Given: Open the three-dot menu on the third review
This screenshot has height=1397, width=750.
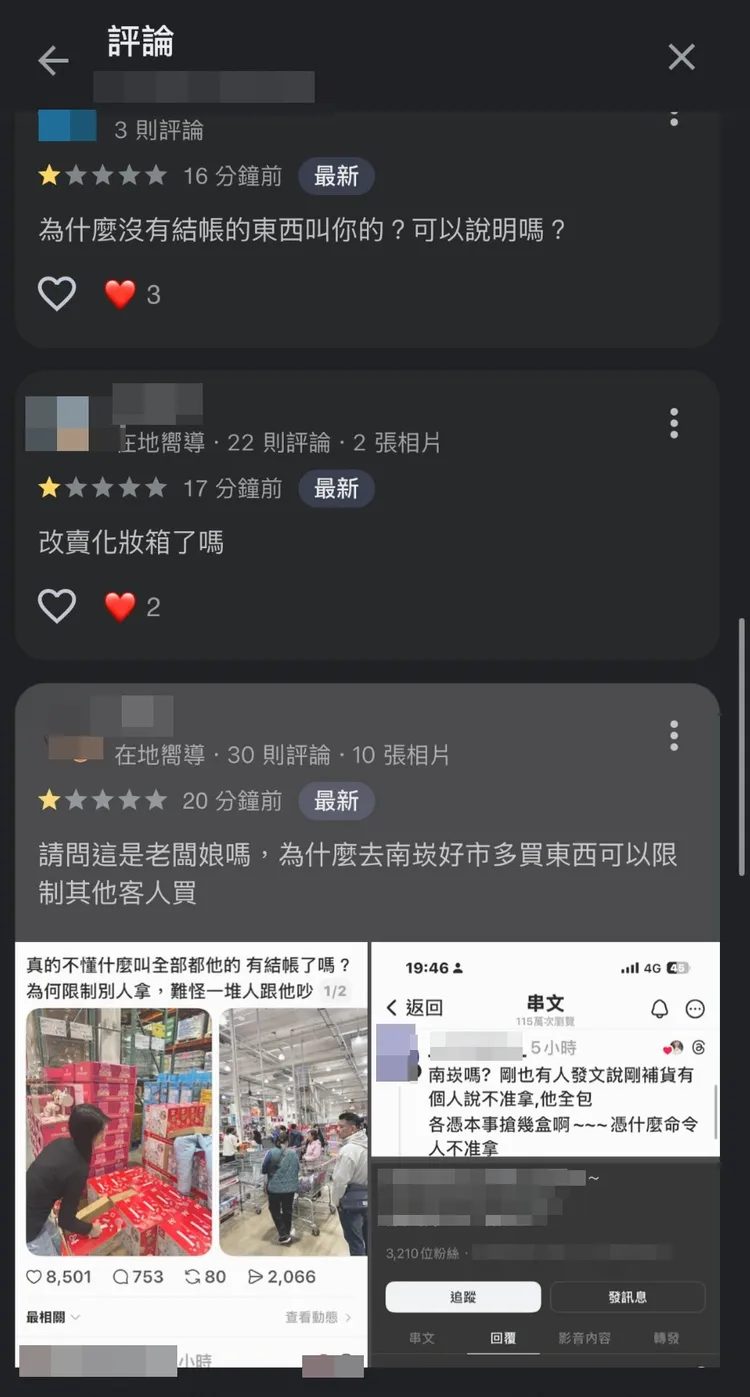Looking at the screenshot, I should point(674,737).
